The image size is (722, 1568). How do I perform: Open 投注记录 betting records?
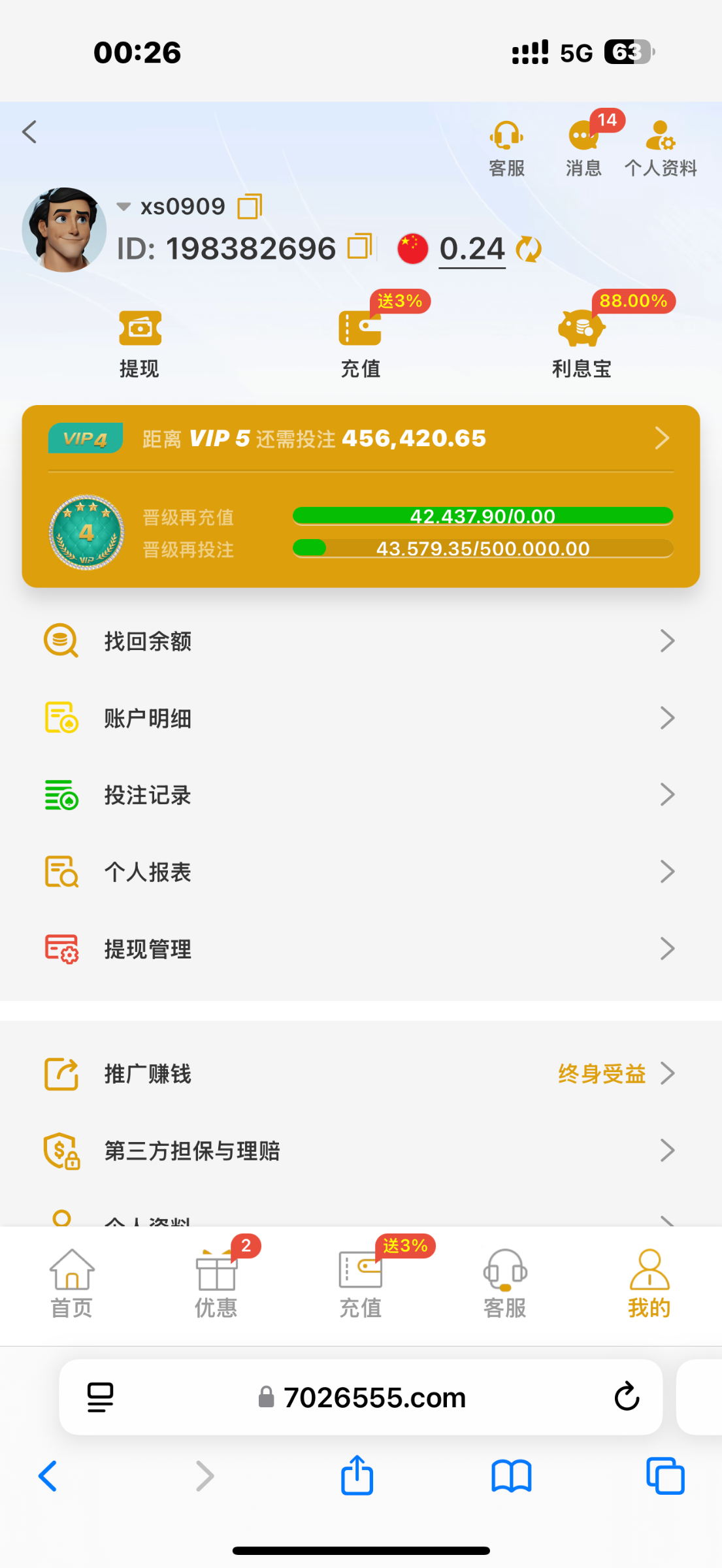(361, 794)
